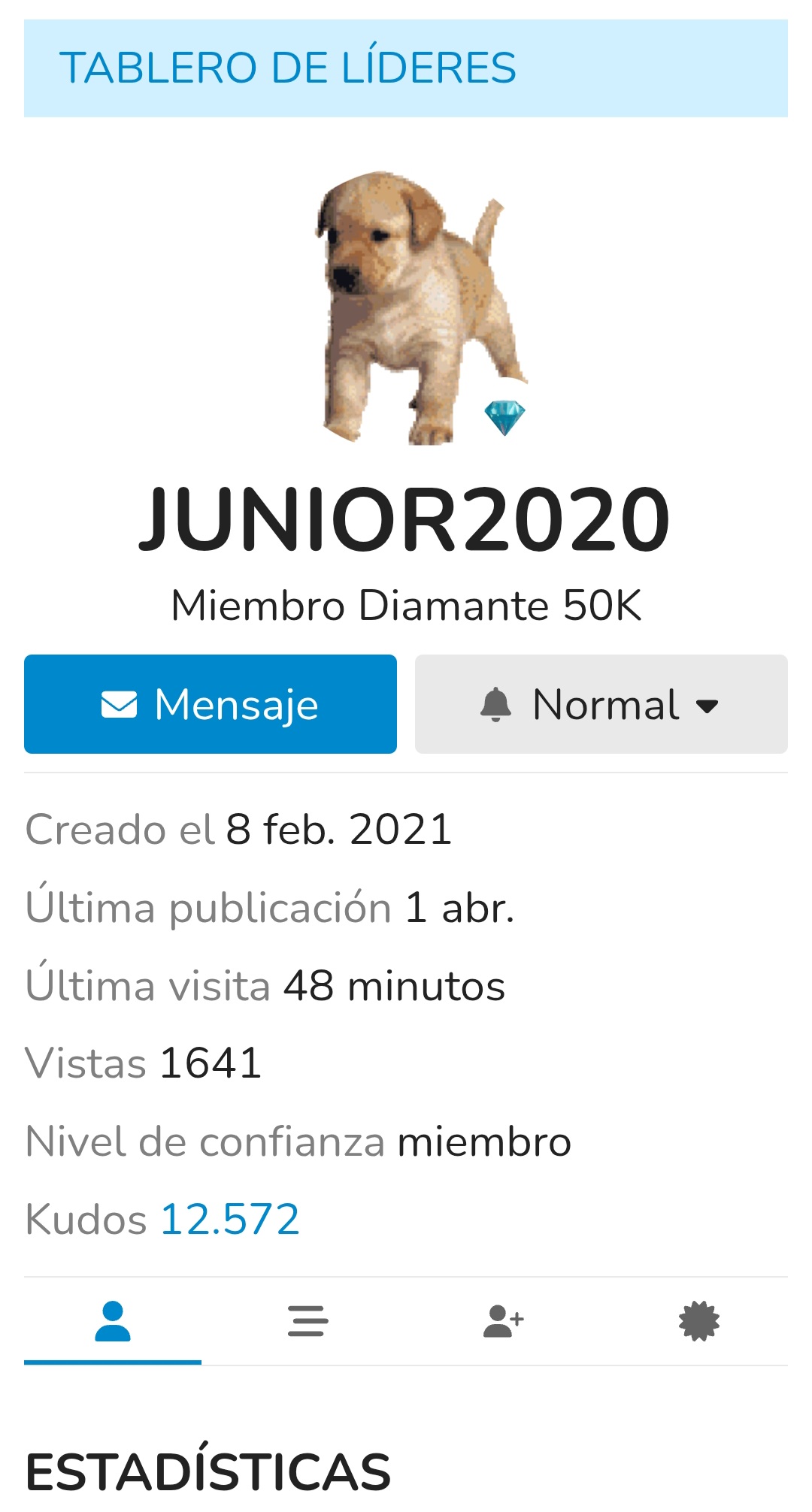
Task: Switch to the profile summary person tab
Action: tap(113, 1321)
